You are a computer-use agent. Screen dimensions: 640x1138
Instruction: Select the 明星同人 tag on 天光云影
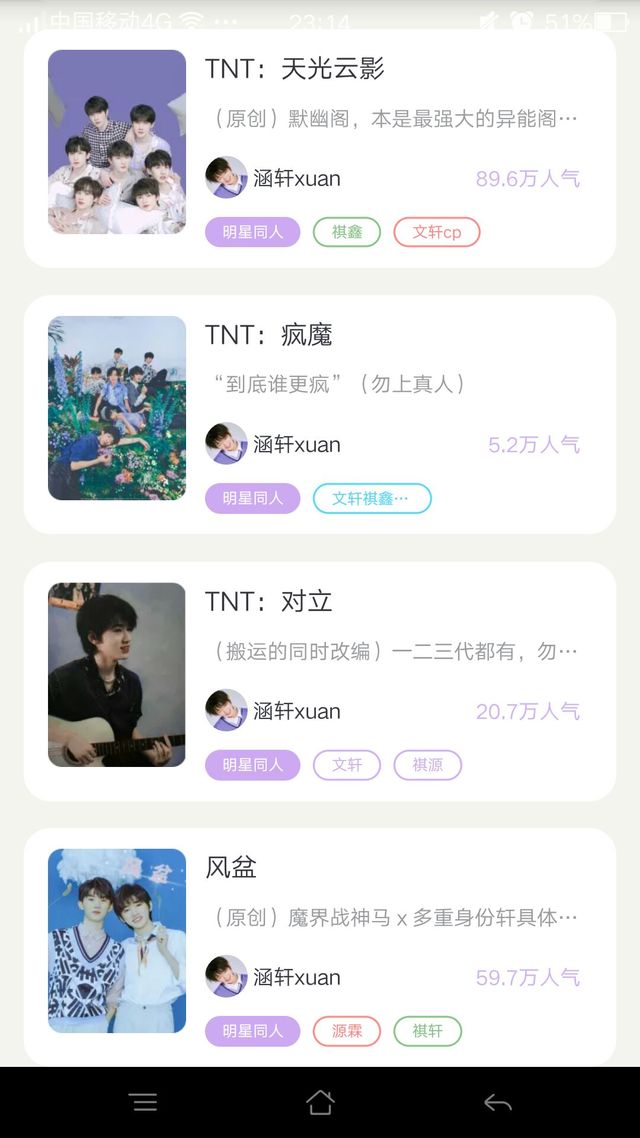[x=252, y=232]
